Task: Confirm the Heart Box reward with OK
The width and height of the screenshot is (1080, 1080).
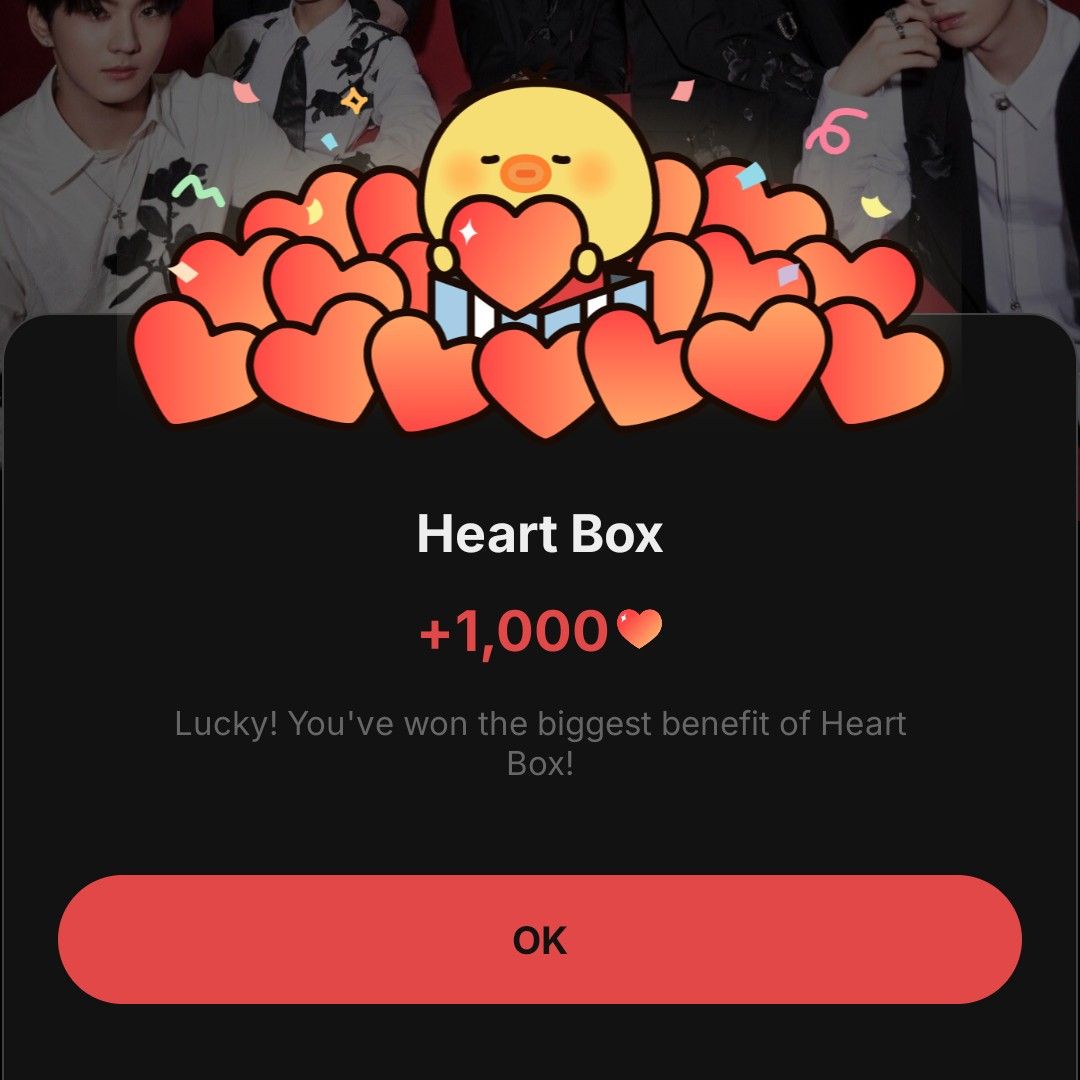Action: point(540,939)
